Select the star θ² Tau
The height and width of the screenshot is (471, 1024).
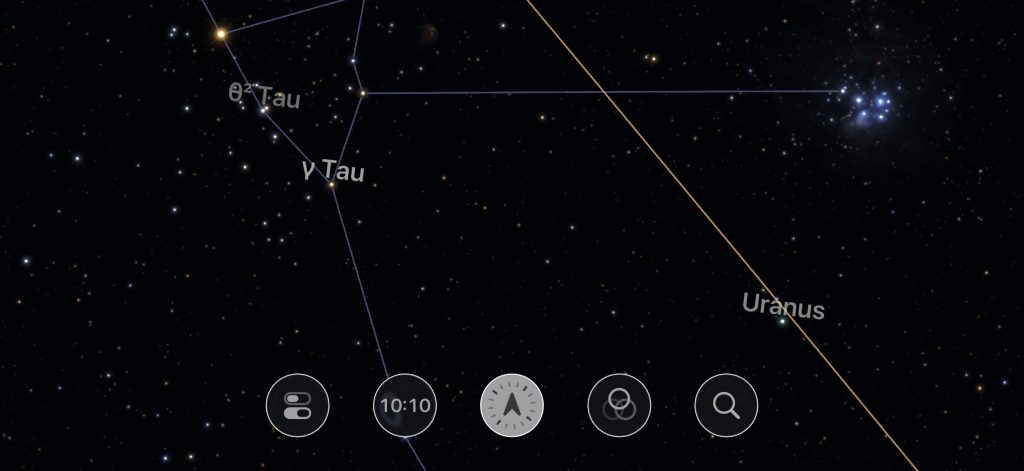pos(263,111)
